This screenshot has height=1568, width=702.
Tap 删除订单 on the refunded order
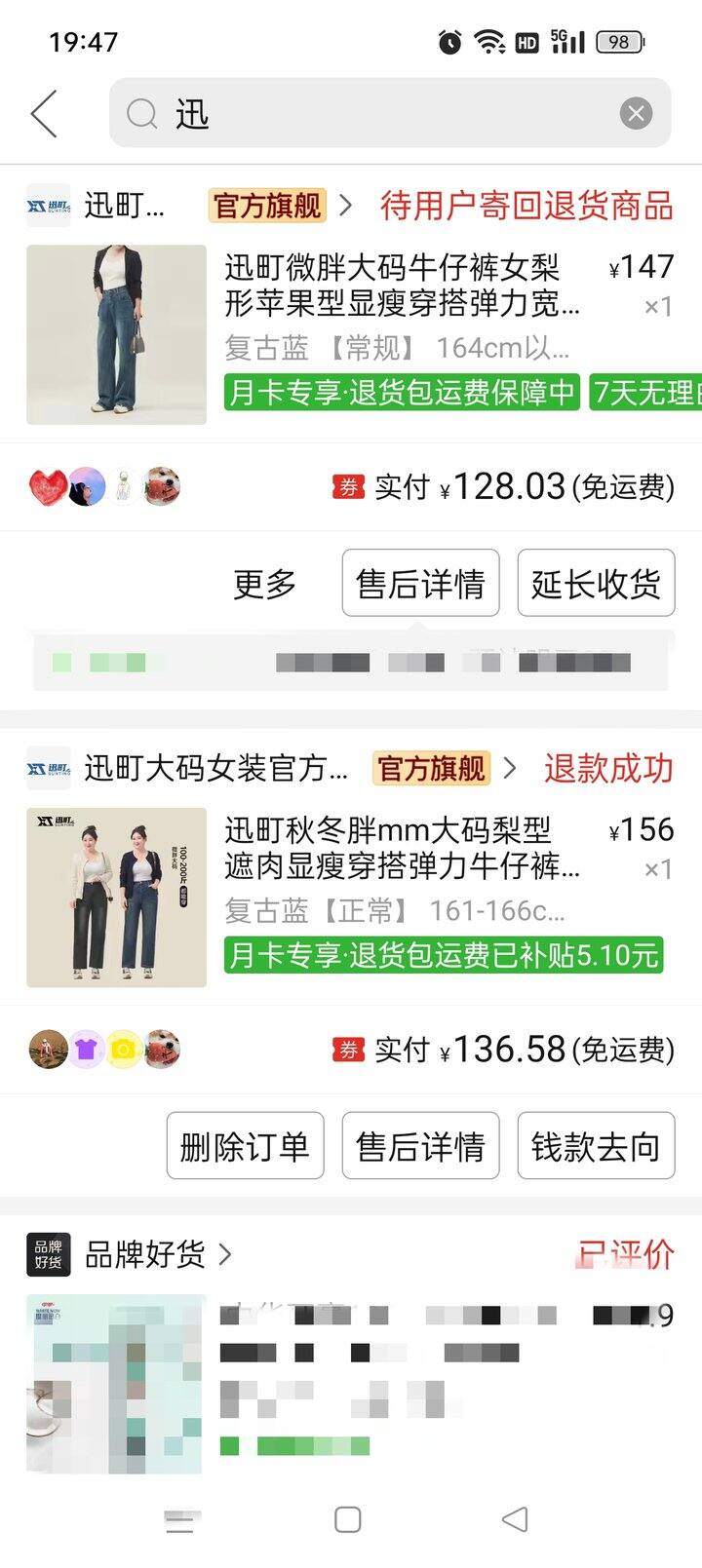(245, 1146)
